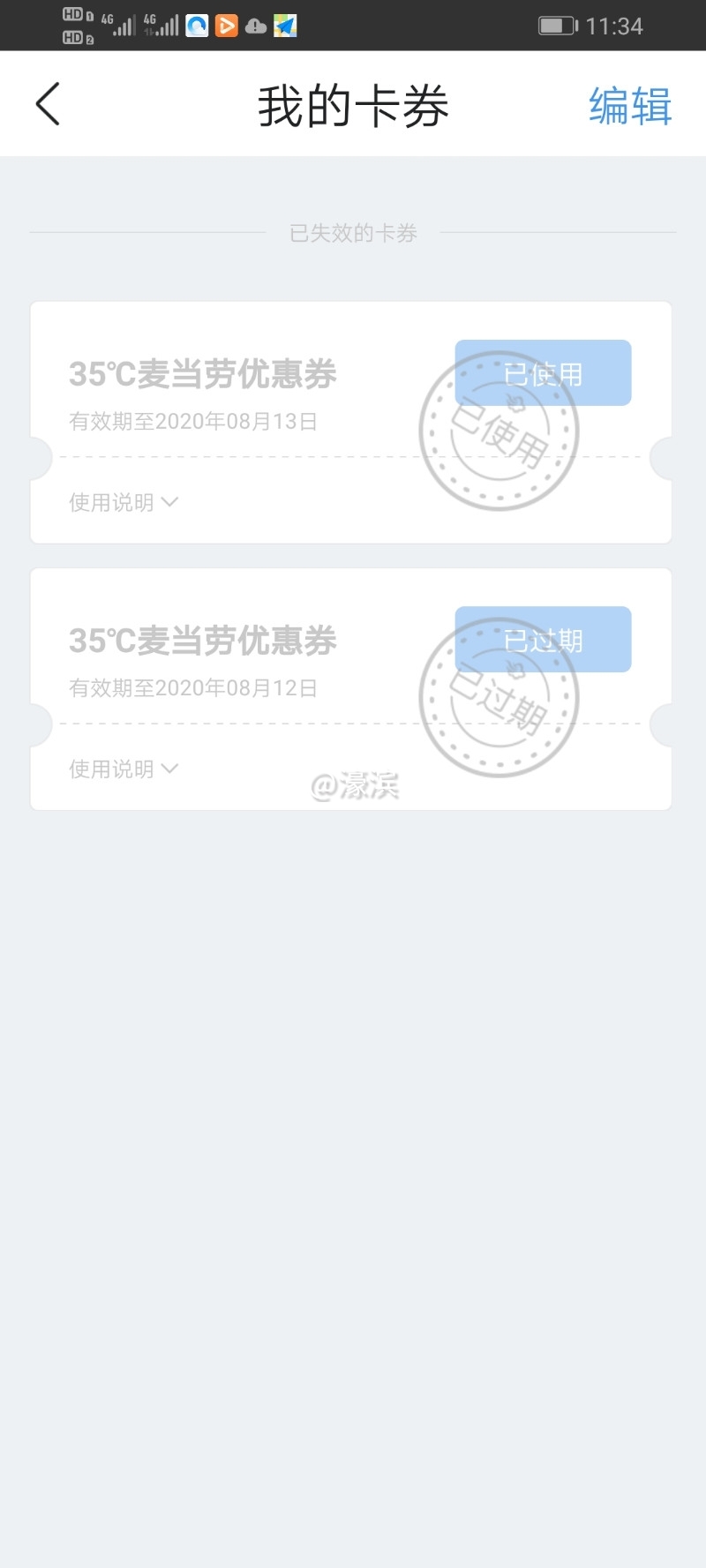This screenshot has width=706, height=1568.
Task: Expand 使用说明 for coupon expiring 08月12日
Action: tap(124, 769)
